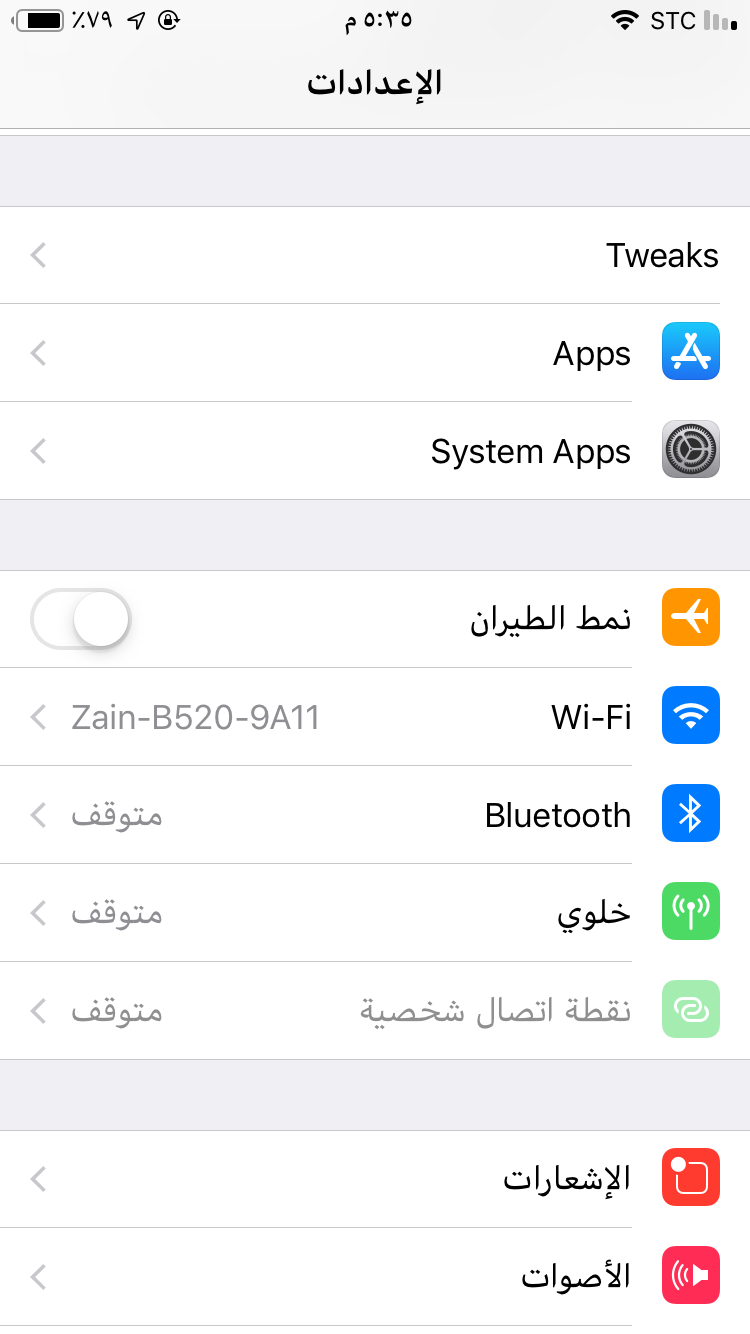
Task: Open sounds settings (الأصوات)
Action: point(375,1277)
